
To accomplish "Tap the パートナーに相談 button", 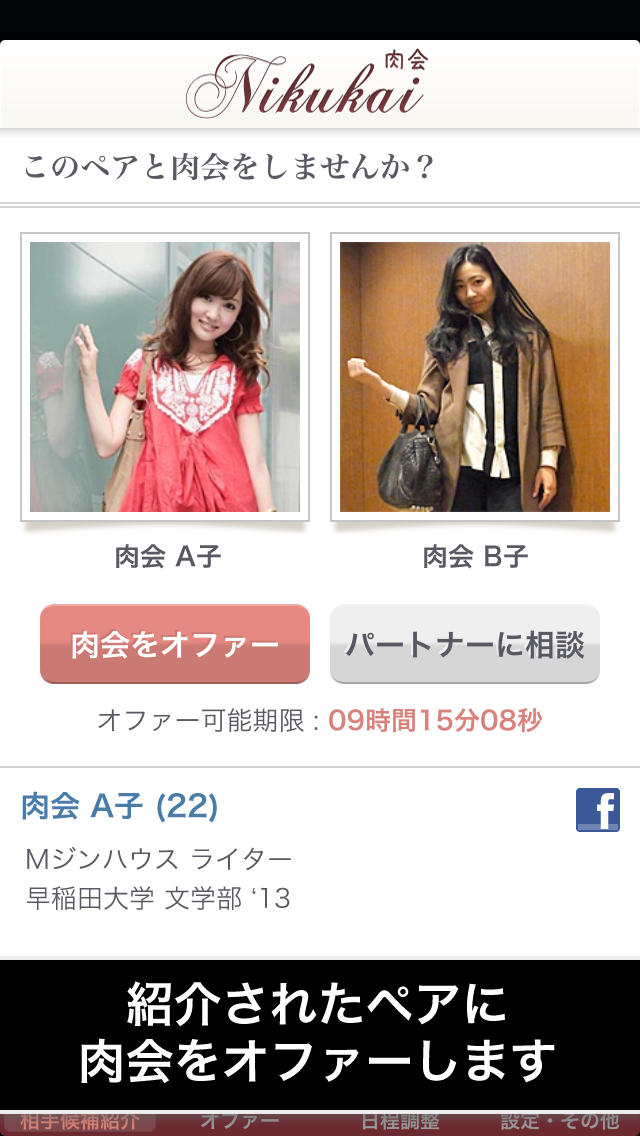I will [x=465, y=644].
